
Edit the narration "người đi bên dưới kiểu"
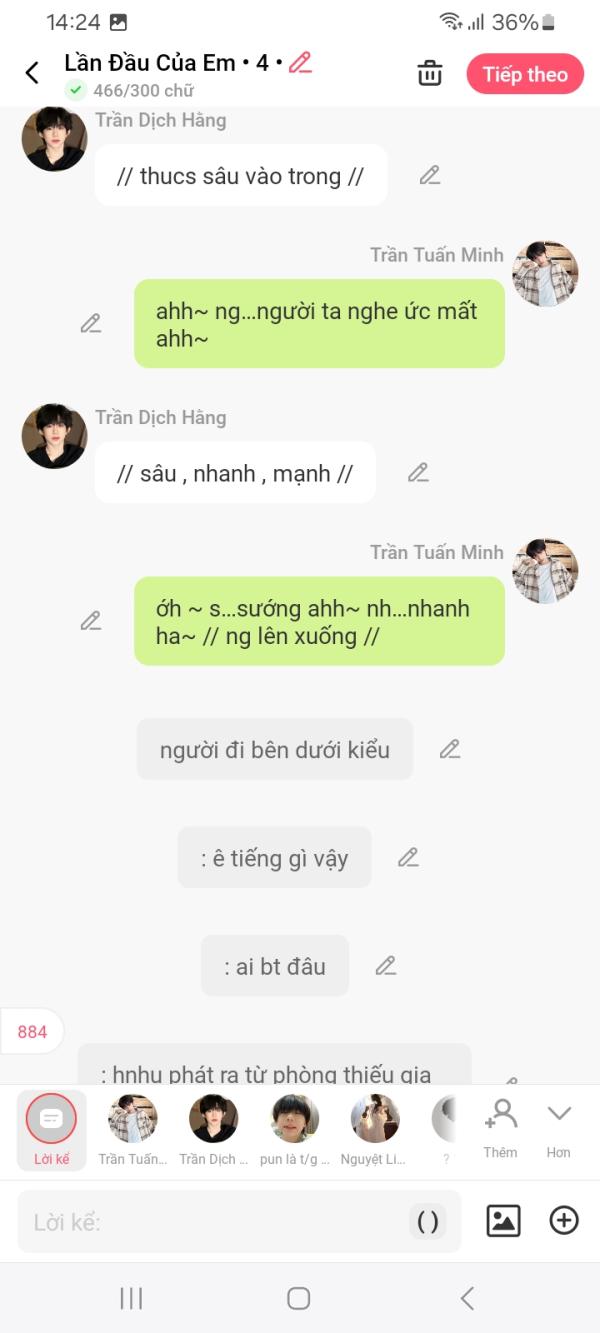coord(450,749)
